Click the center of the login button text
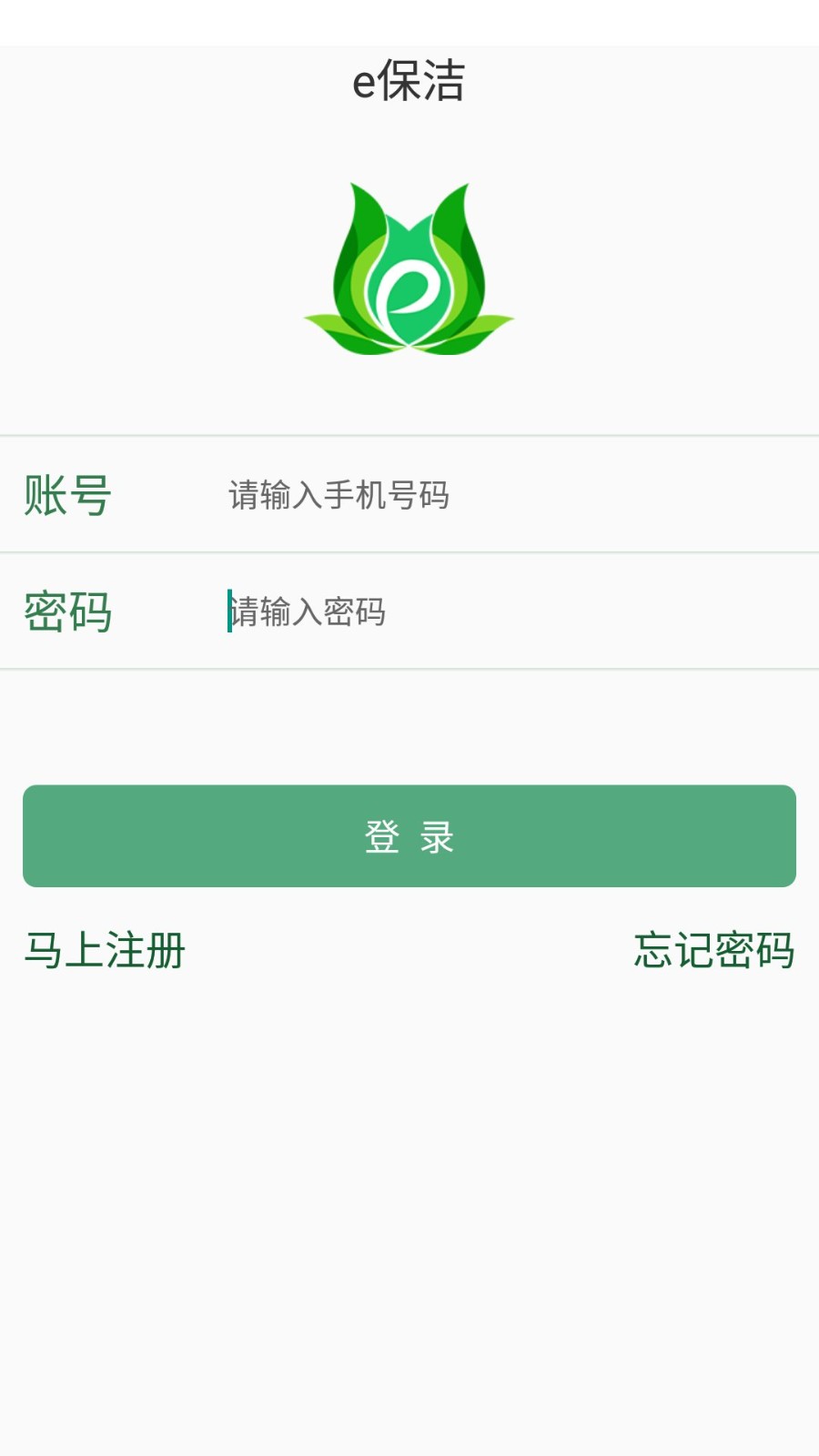The height and width of the screenshot is (1456, 819). pyautogui.click(x=409, y=835)
